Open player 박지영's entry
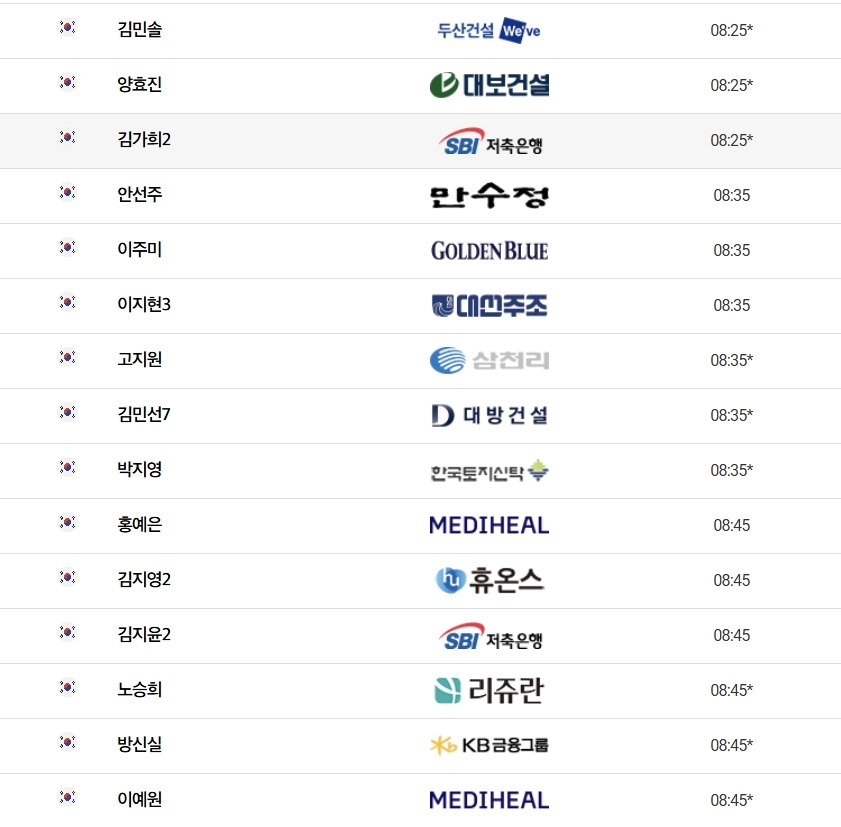841x827 pixels. tap(139, 470)
